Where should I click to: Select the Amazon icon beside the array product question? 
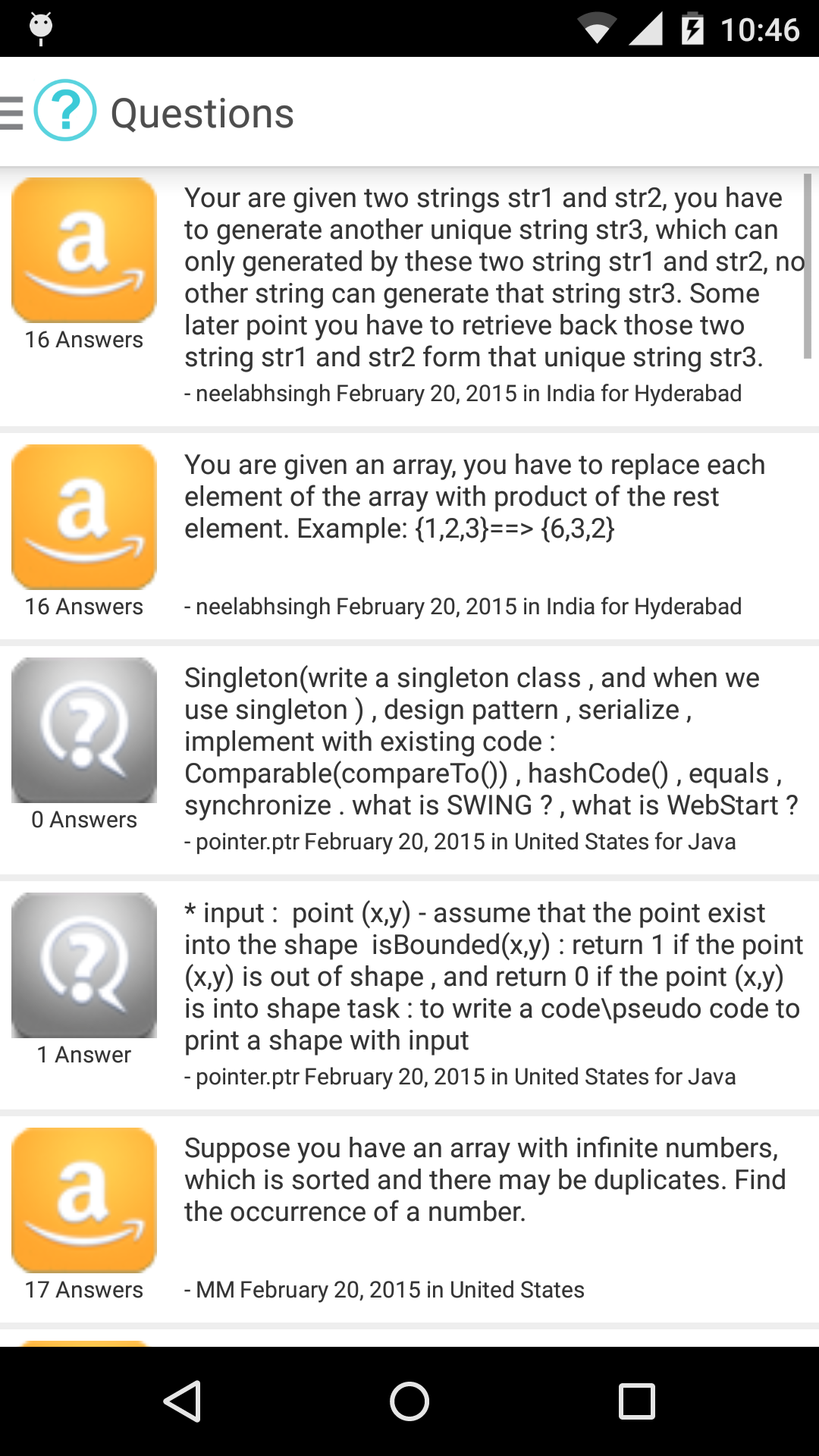(83, 516)
